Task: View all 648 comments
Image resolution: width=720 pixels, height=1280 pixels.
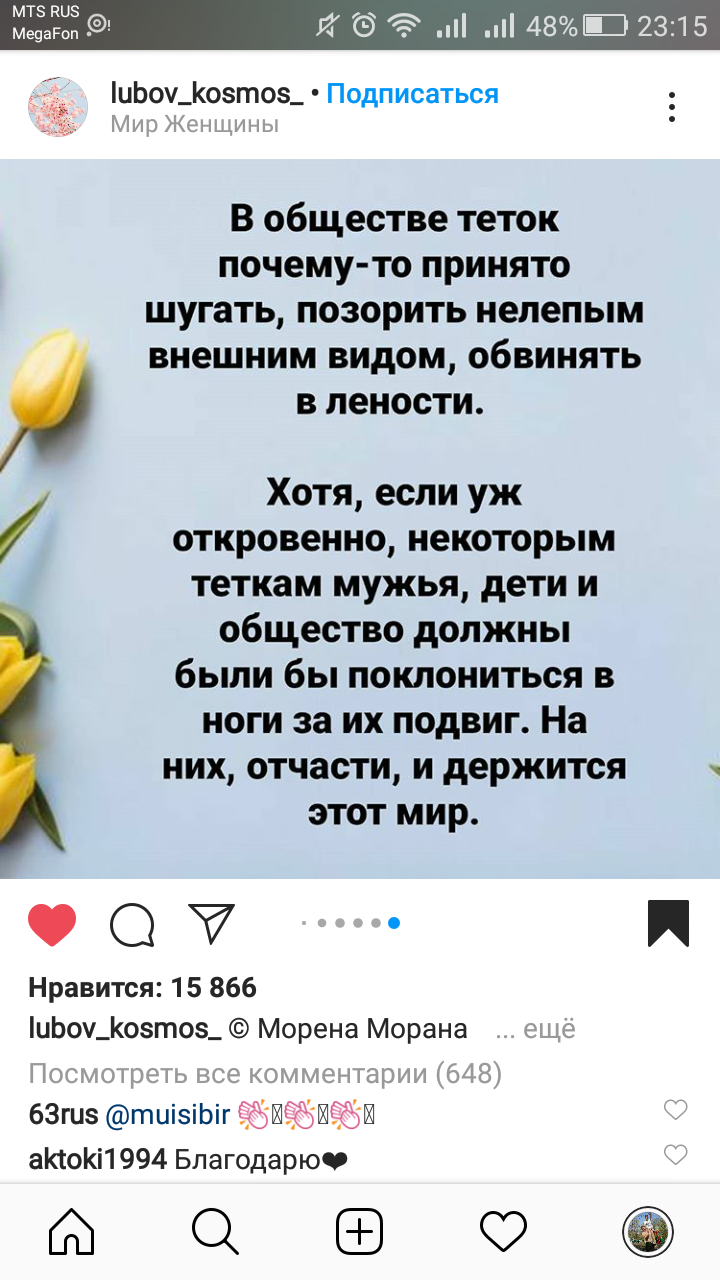Action: click(x=265, y=1074)
